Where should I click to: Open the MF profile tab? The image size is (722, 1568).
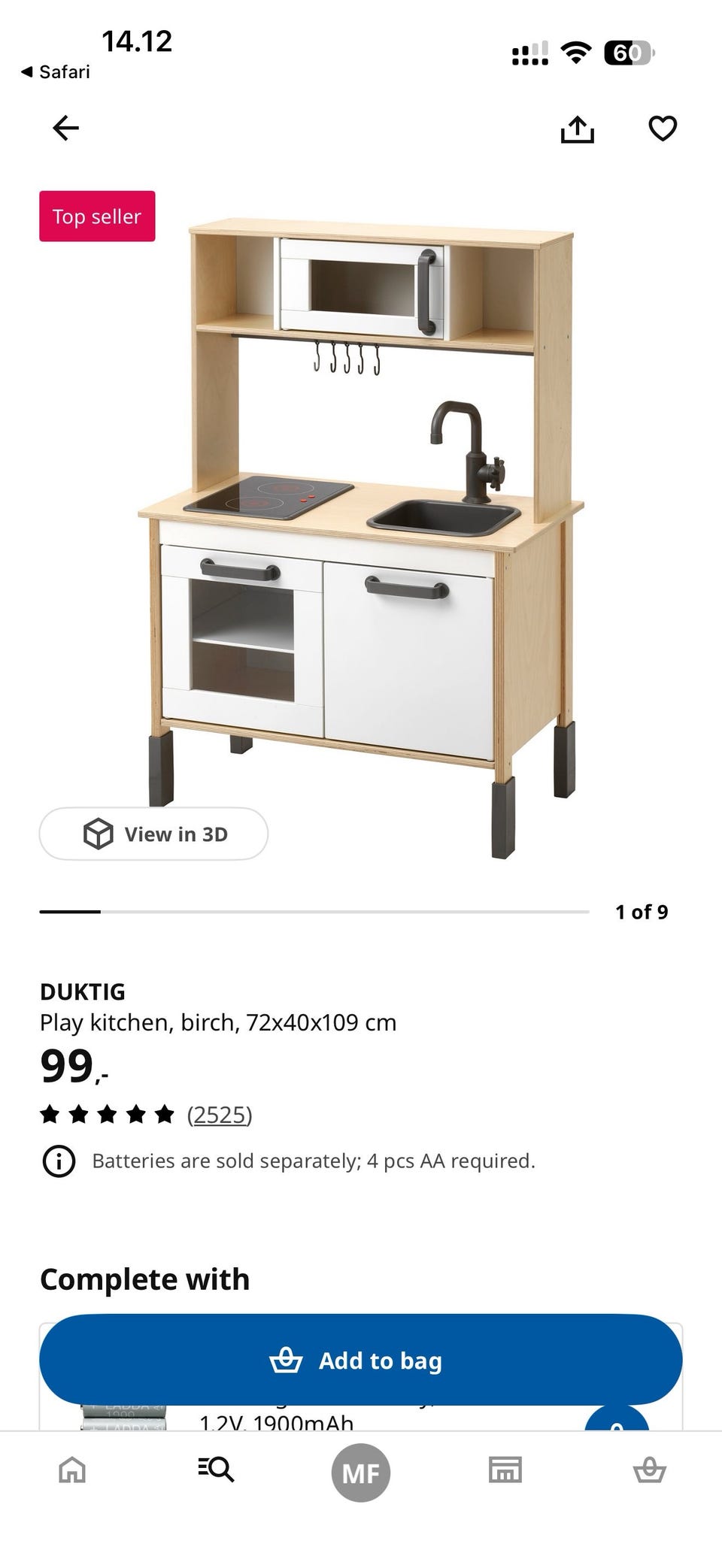[361, 1473]
